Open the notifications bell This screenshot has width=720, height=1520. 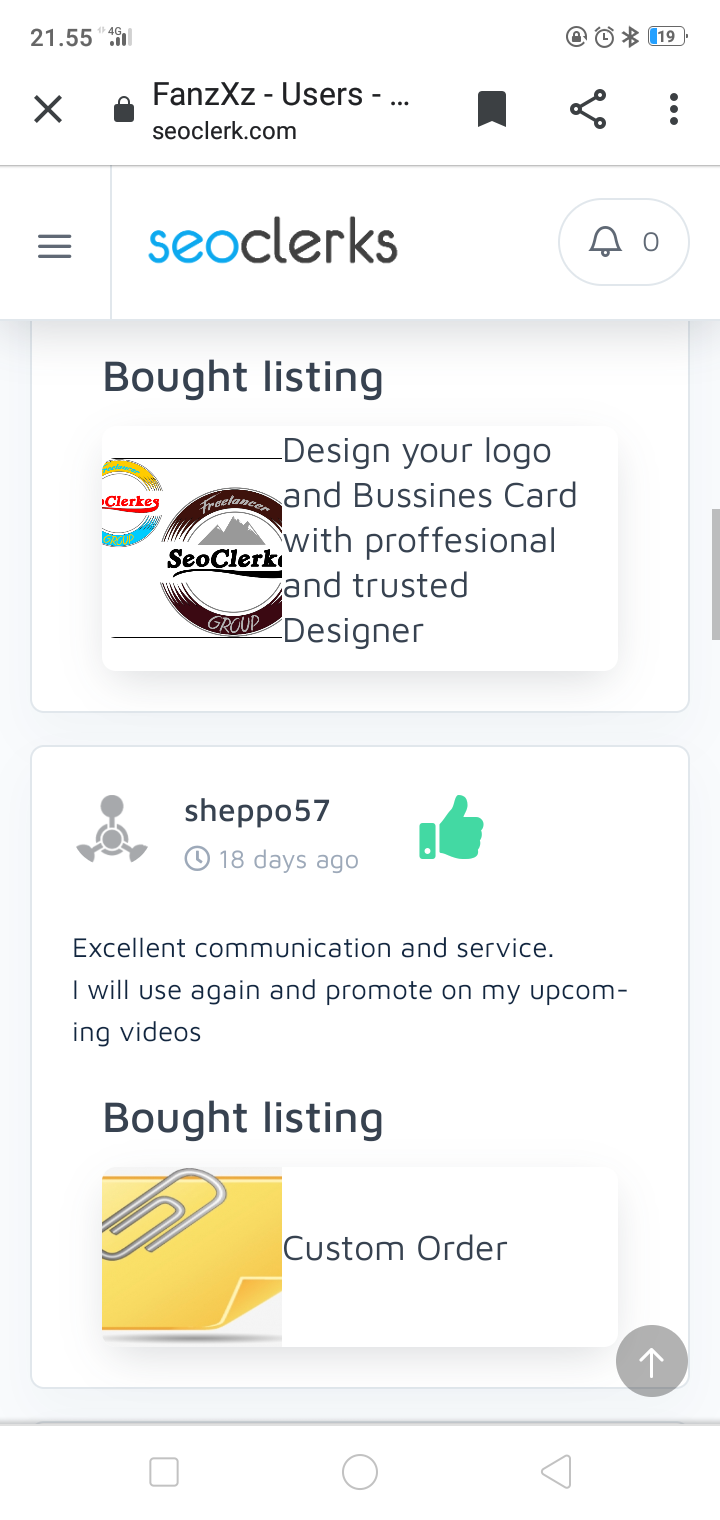tap(623, 242)
